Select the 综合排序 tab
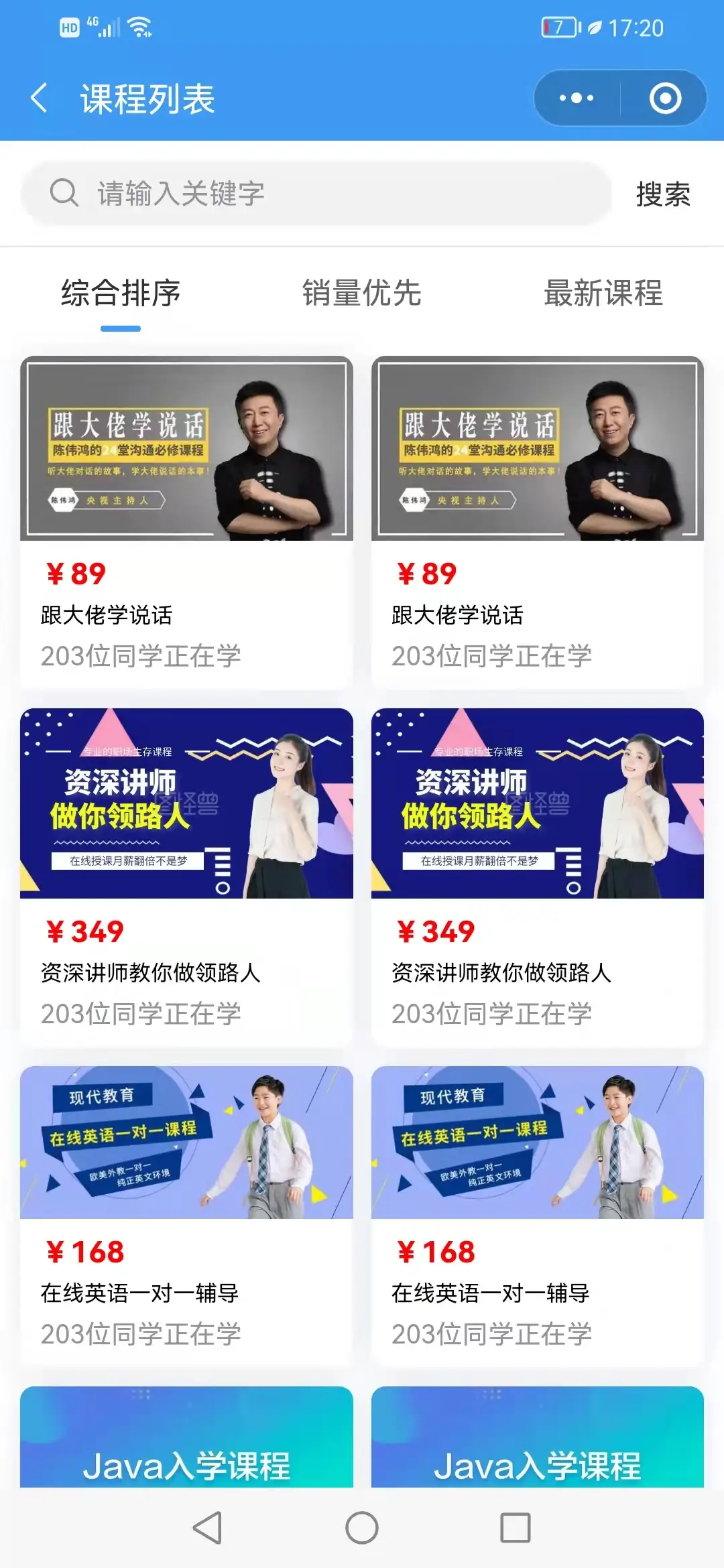Image resolution: width=724 pixels, height=1568 pixels. click(x=121, y=293)
